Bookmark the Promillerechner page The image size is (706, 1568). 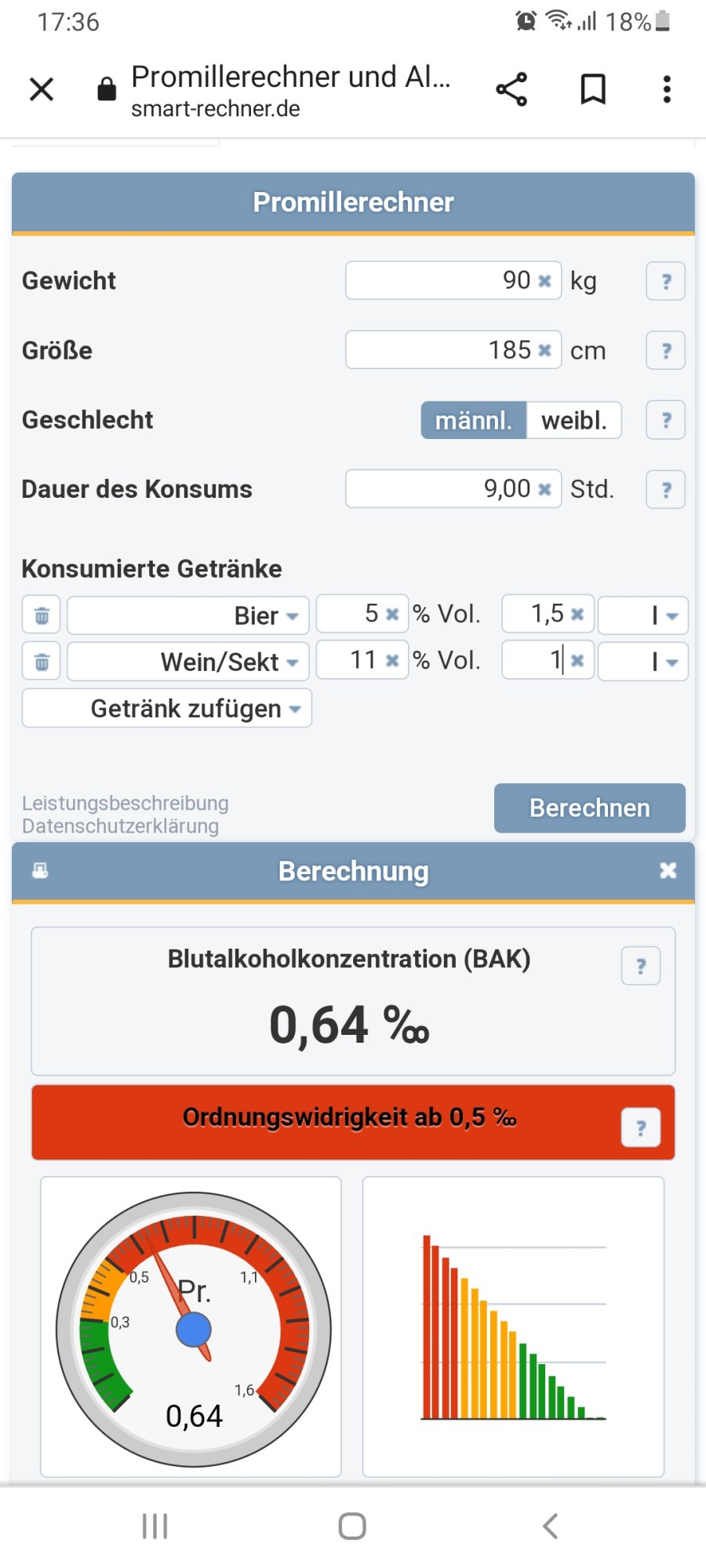(593, 89)
